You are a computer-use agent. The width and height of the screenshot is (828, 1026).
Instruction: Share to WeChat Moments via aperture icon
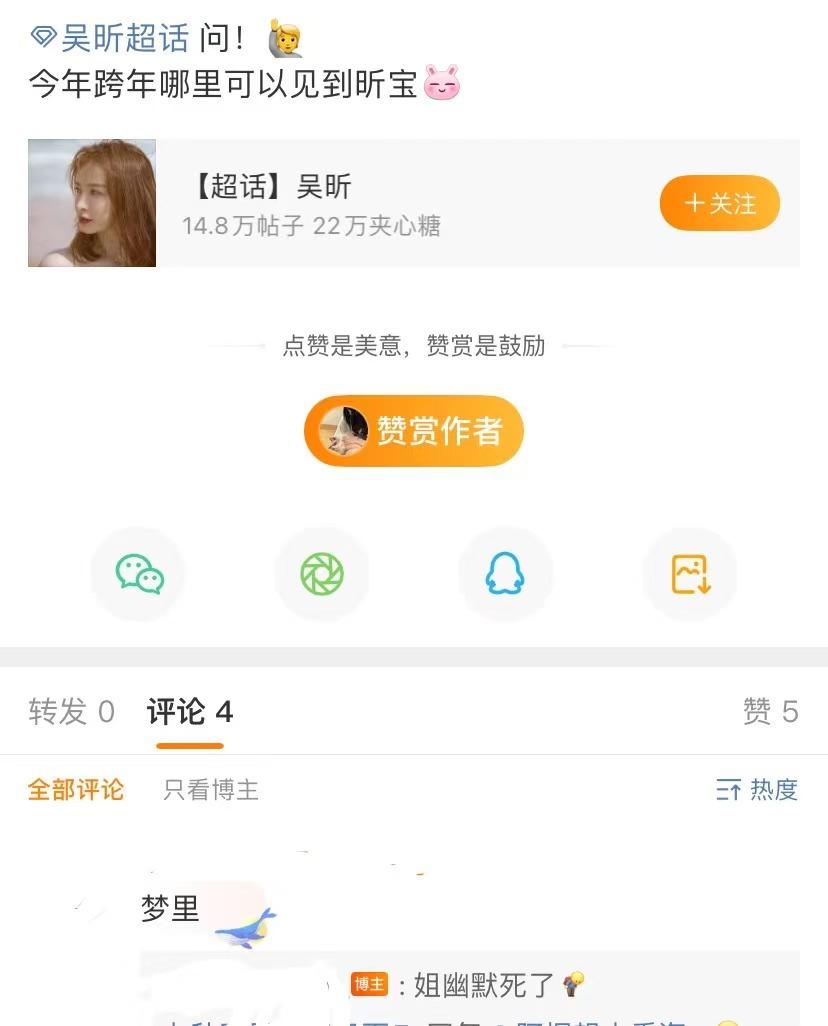tap(322, 573)
